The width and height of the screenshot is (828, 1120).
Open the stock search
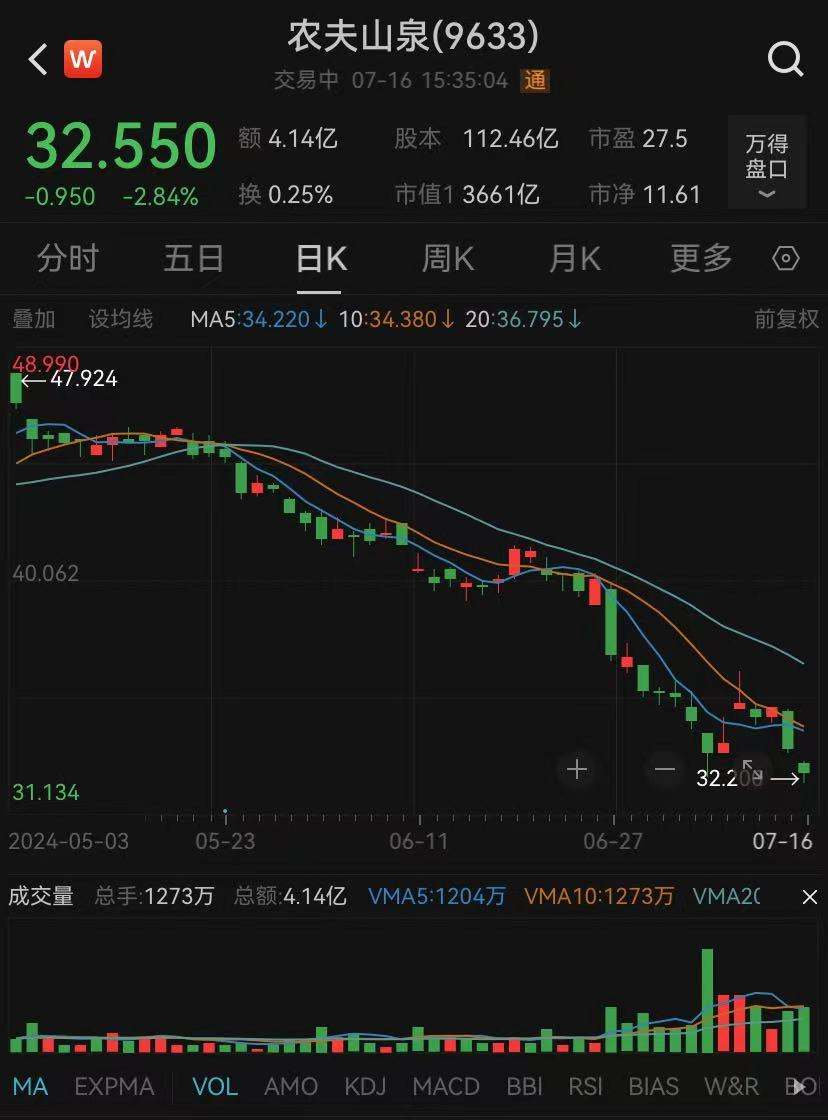click(x=785, y=60)
